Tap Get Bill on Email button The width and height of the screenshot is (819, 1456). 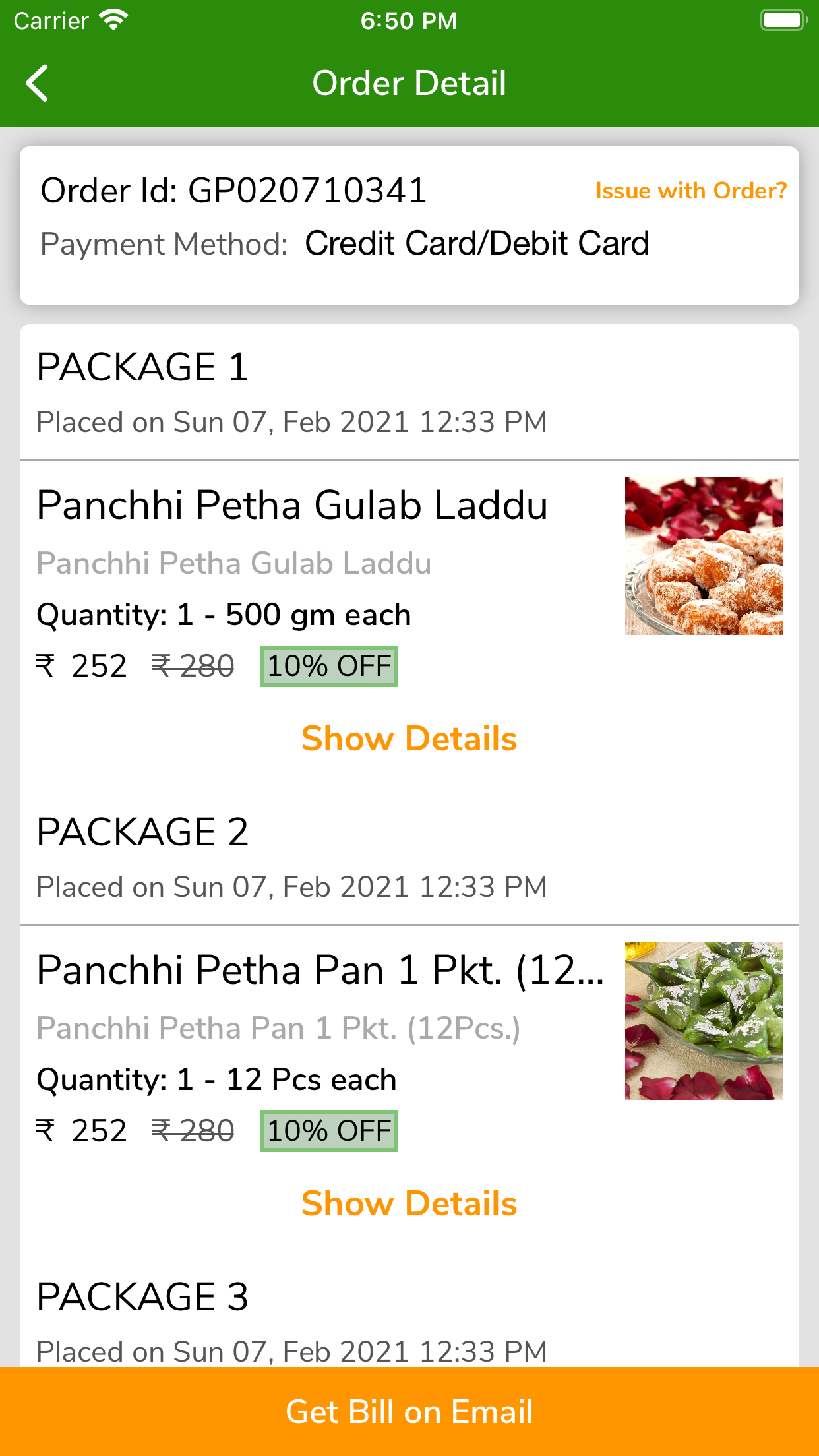[x=409, y=1412]
